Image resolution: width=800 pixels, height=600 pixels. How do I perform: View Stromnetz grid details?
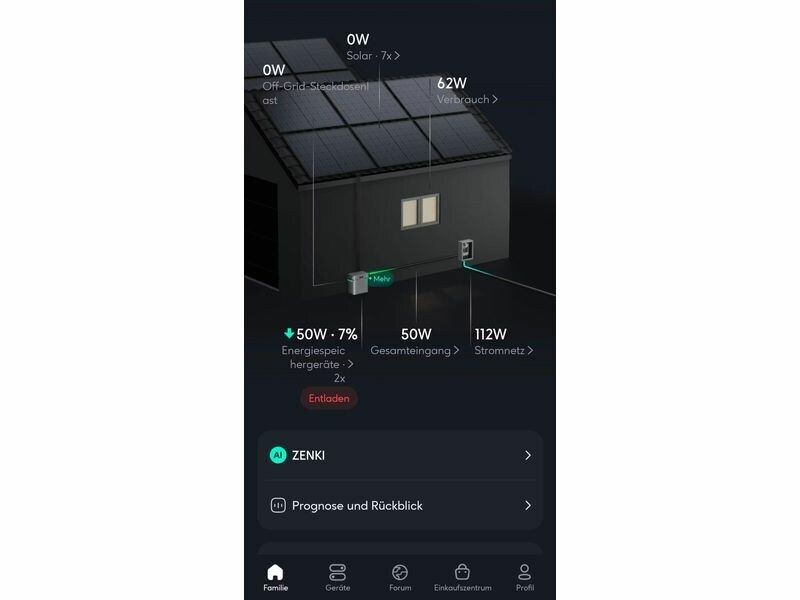(x=503, y=351)
